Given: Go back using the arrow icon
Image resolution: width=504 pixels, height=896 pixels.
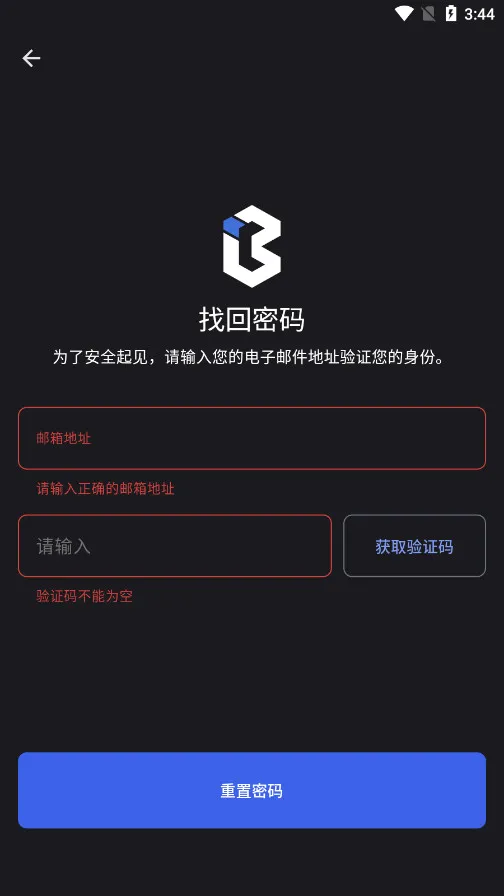Looking at the screenshot, I should pyautogui.click(x=31, y=58).
